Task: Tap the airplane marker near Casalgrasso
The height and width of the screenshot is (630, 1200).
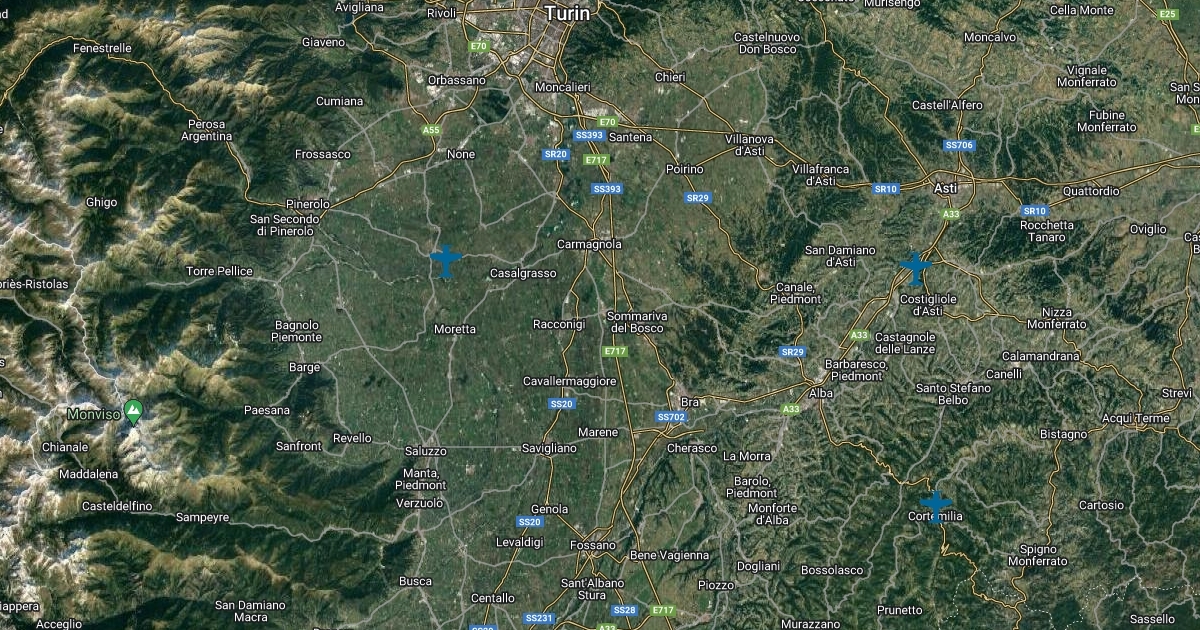Action: click(x=445, y=262)
